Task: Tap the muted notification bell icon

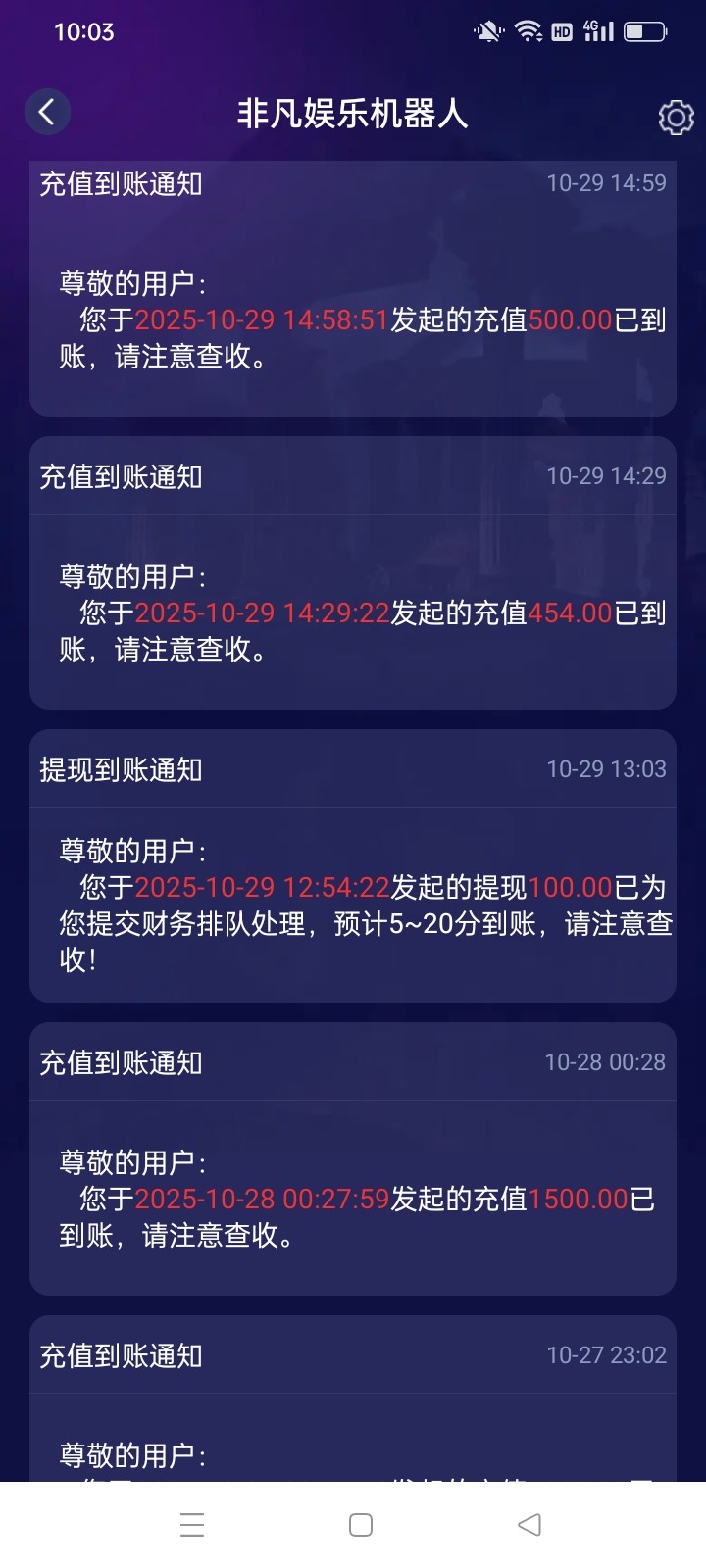Action: point(487,30)
